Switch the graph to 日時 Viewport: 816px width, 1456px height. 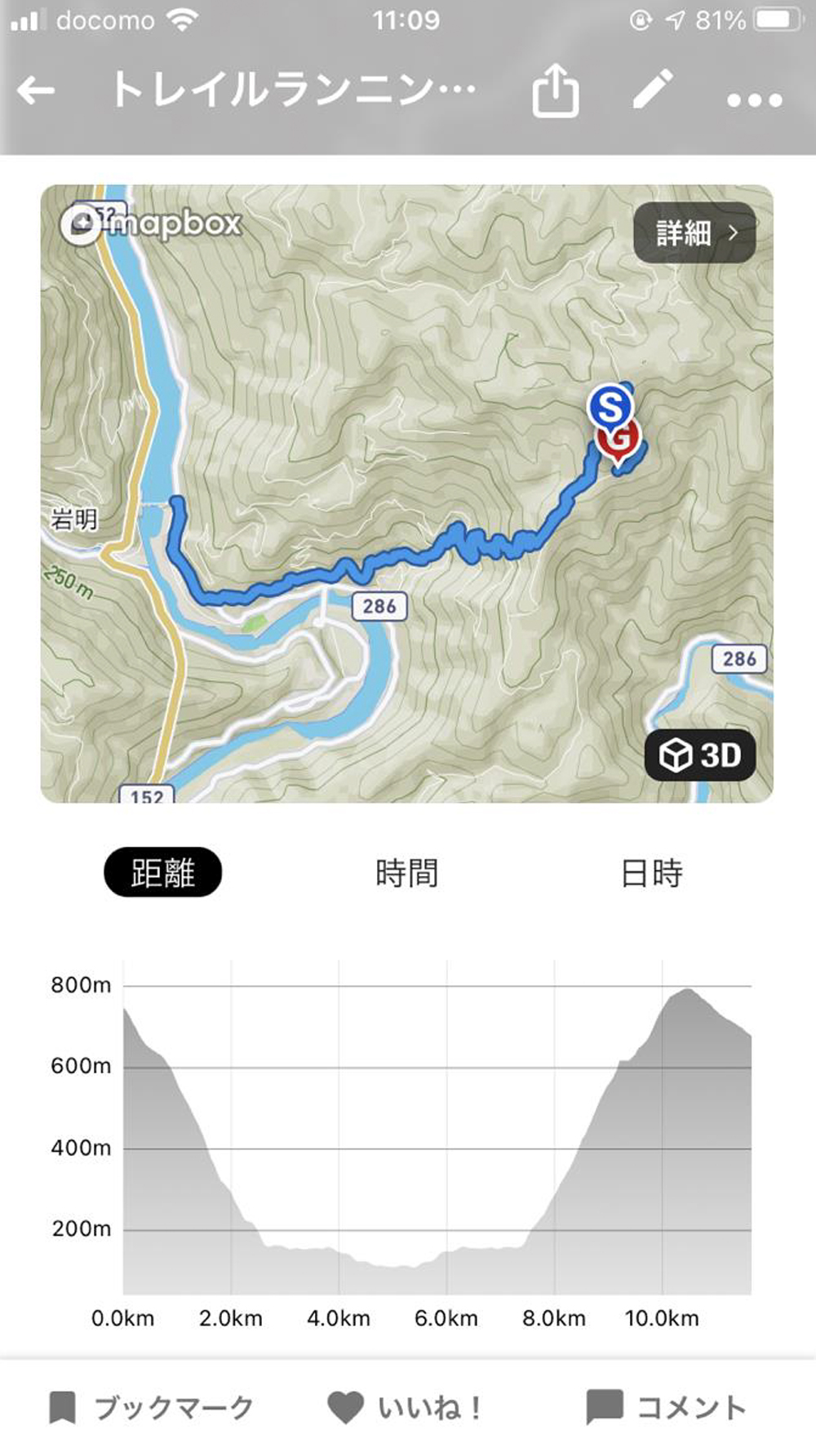(x=651, y=873)
